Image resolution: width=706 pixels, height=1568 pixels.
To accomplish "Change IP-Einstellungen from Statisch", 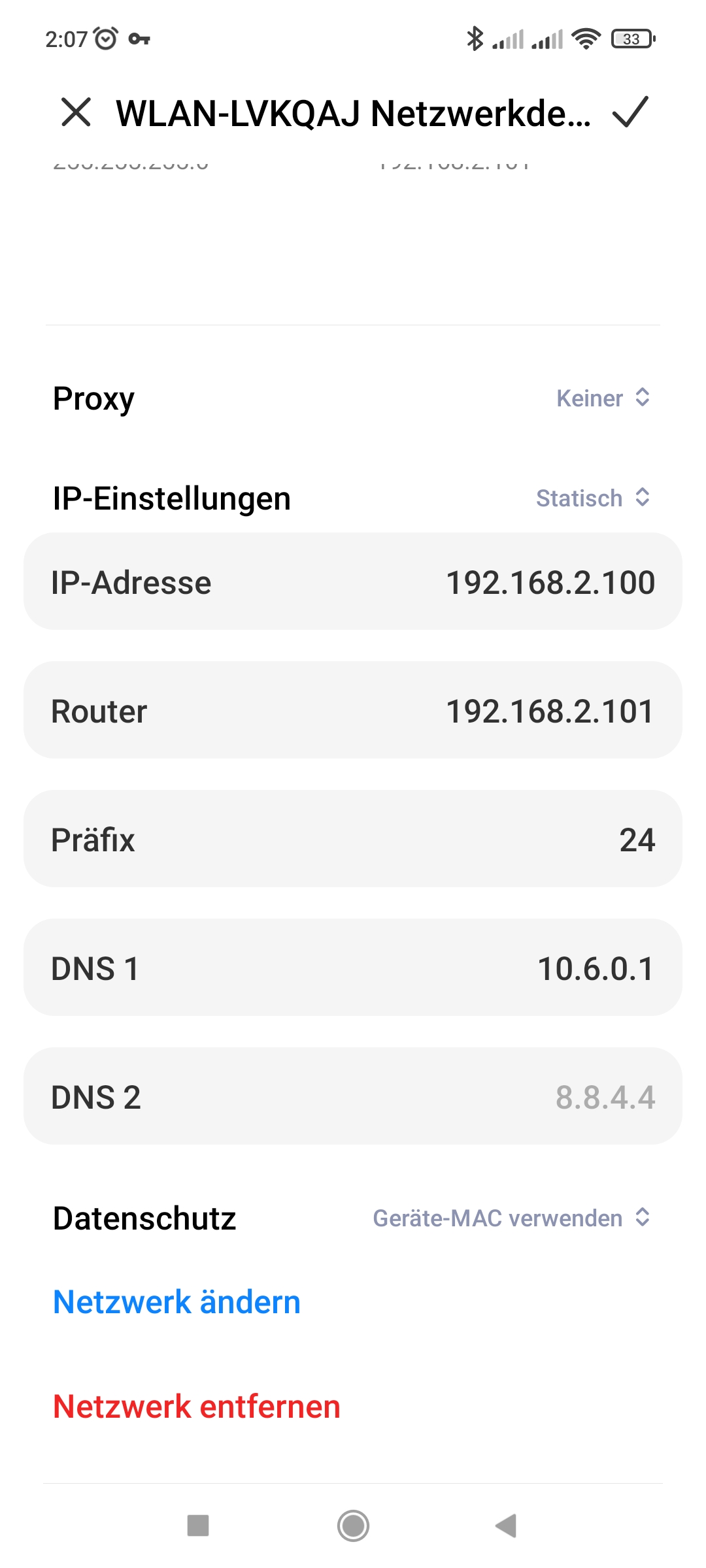I will point(593,498).
